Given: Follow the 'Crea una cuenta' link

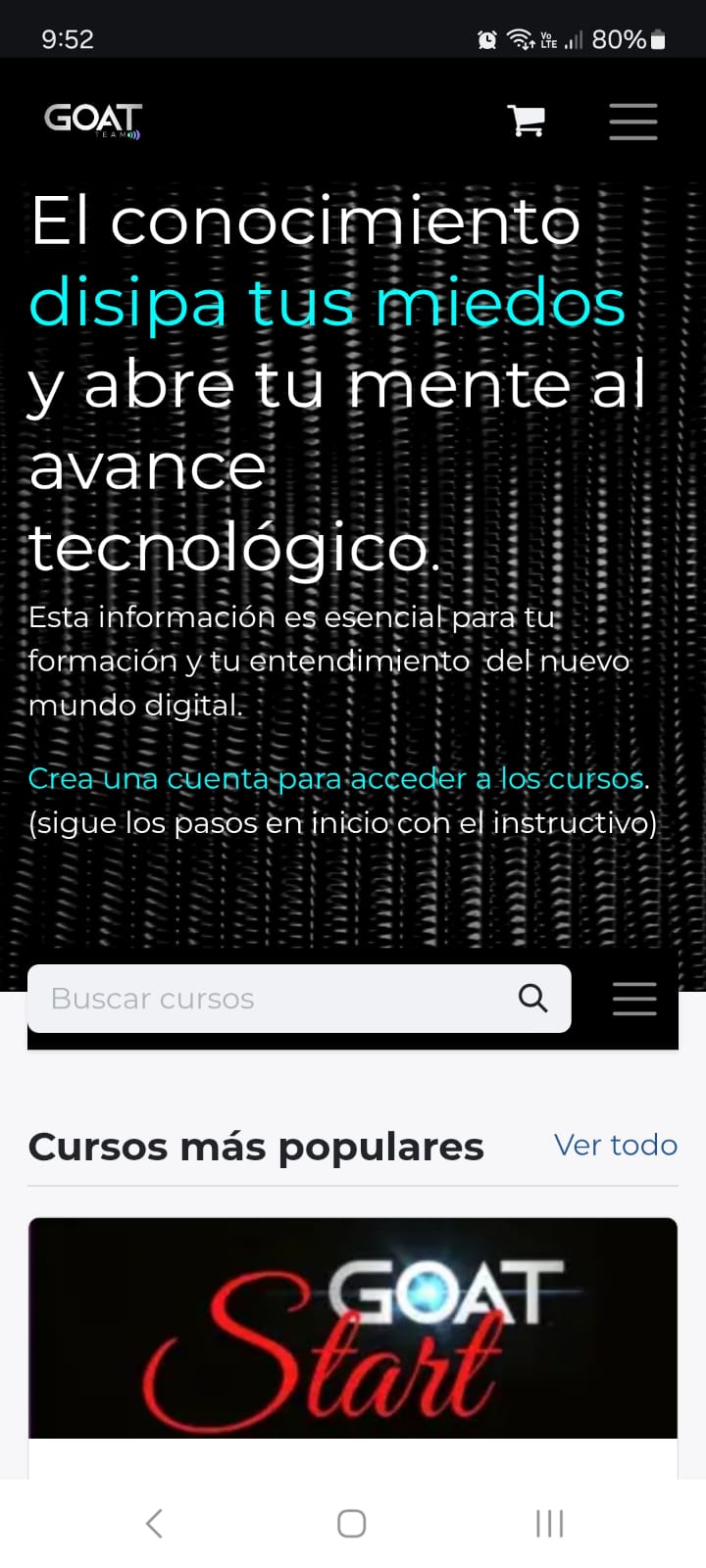Looking at the screenshot, I should (335, 779).
